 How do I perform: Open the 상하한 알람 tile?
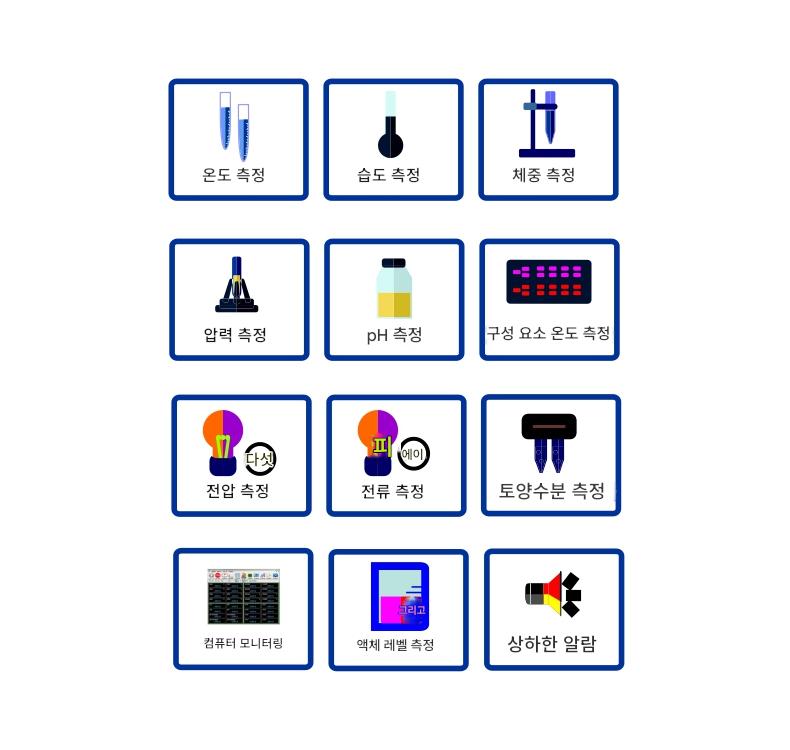tap(554, 609)
